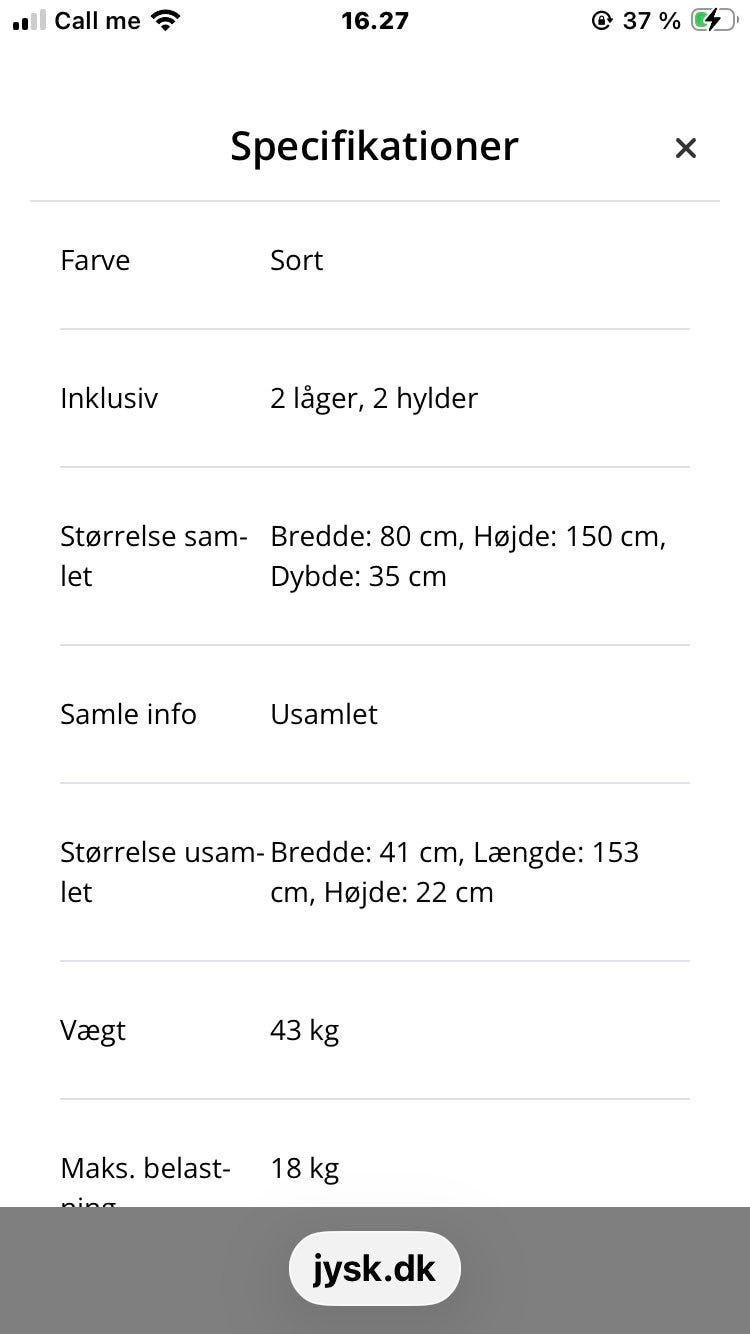Image resolution: width=750 pixels, height=1334 pixels.
Task: Select the 18 kg load value
Action: coord(304,1168)
